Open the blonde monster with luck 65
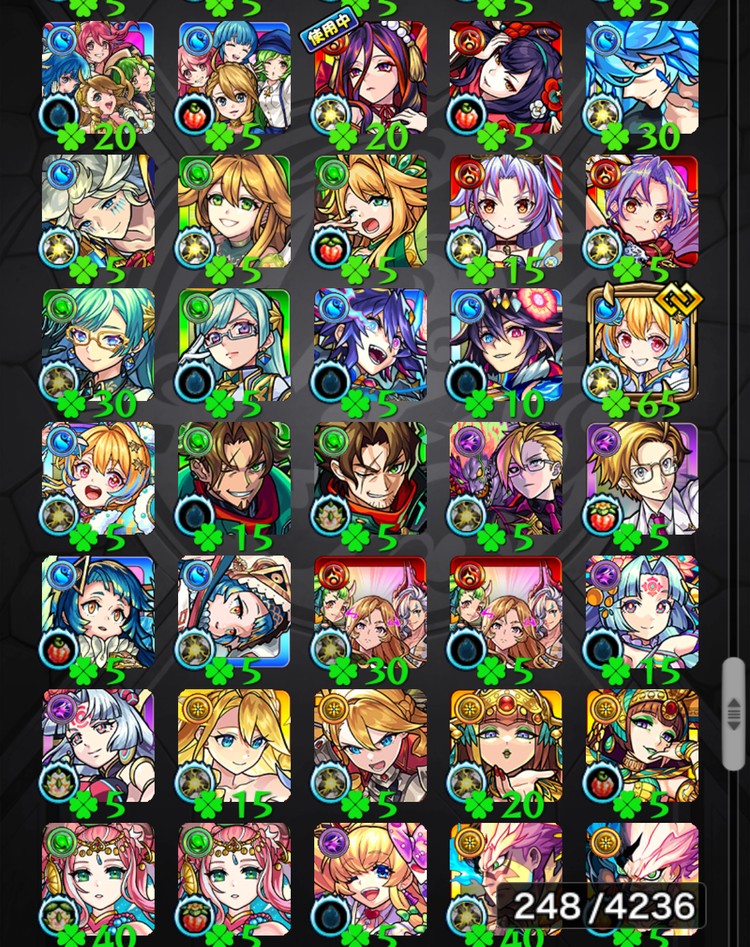Viewport: 750px width, 947px height. pos(642,344)
